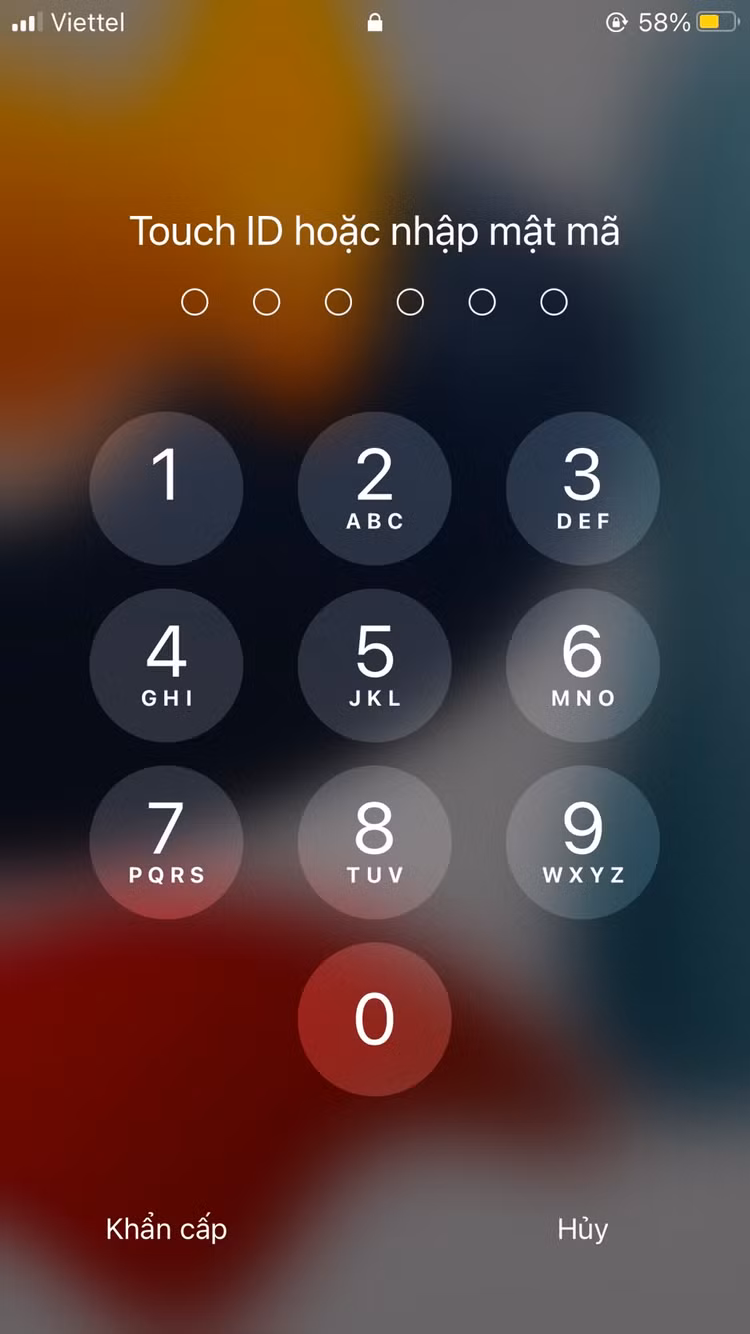Enter digit 8 TUV
Image resolution: width=750 pixels, height=1334 pixels.
point(374,842)
